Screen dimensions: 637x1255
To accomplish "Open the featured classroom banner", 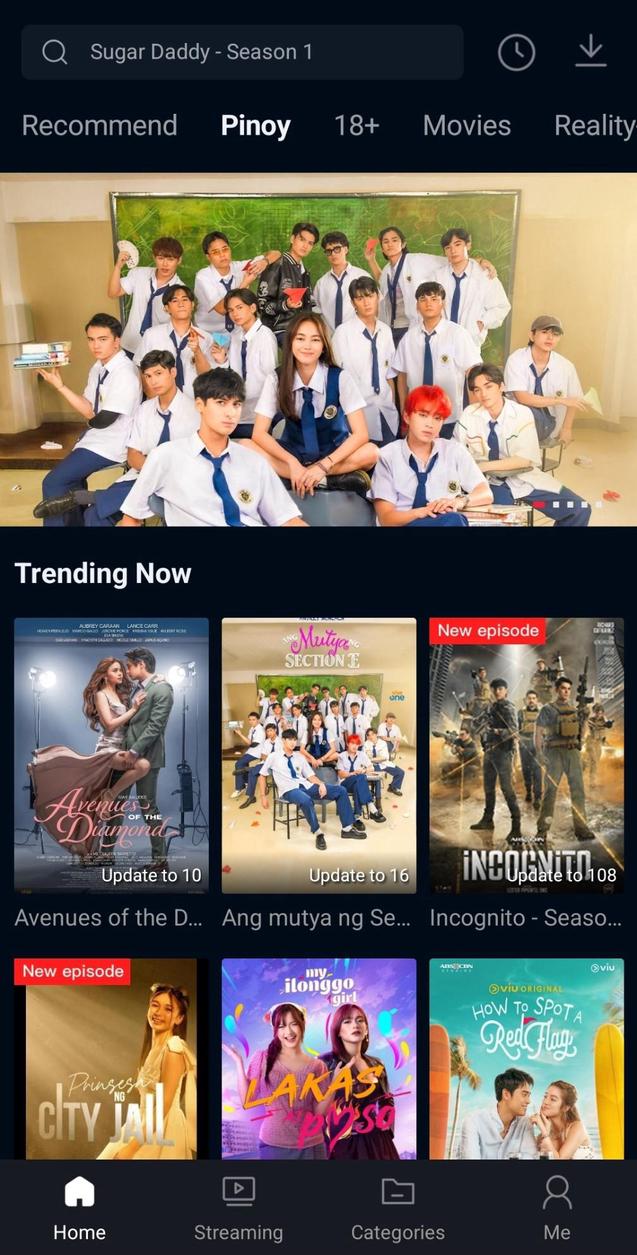I will tap(318, 350).
